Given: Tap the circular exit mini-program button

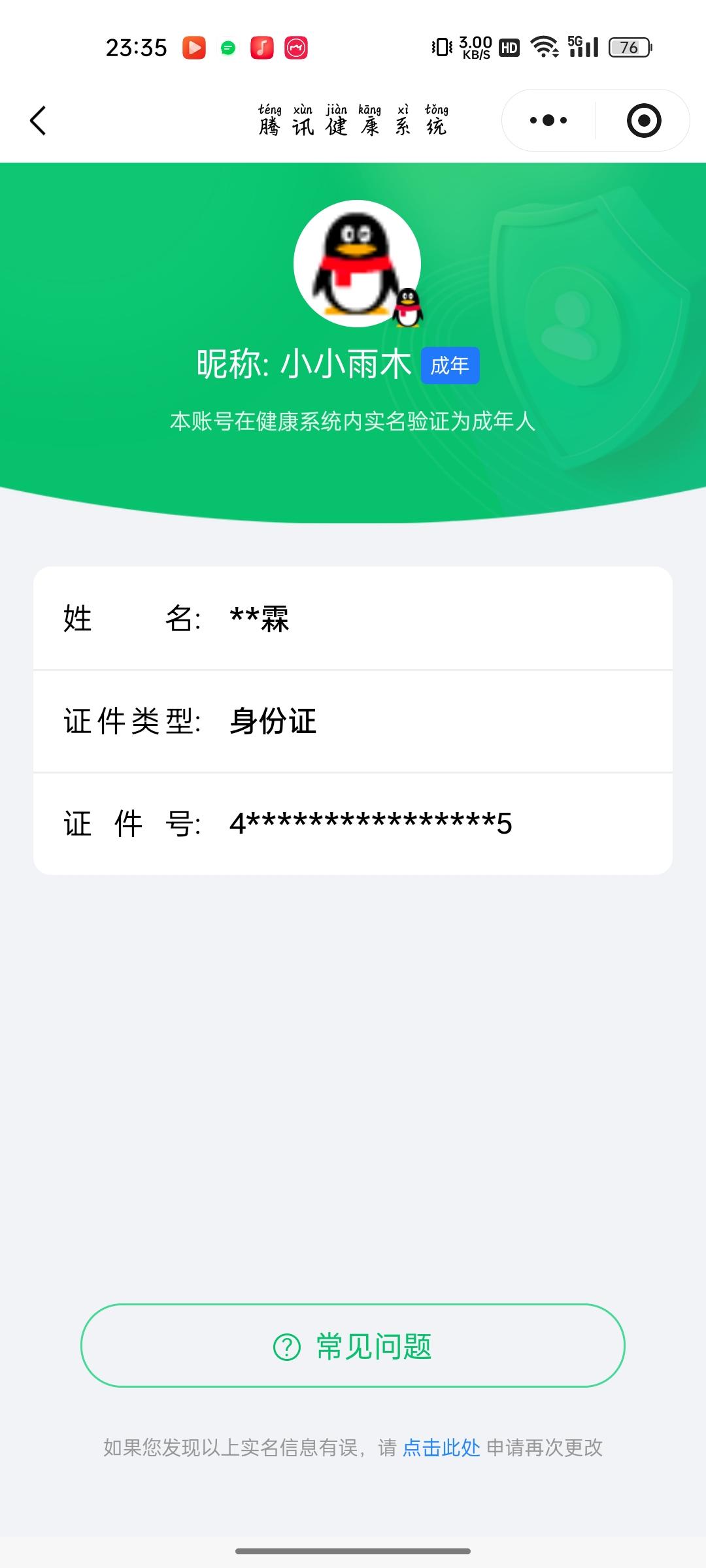Looking at the screenshot, I should (x=643, y=121).
